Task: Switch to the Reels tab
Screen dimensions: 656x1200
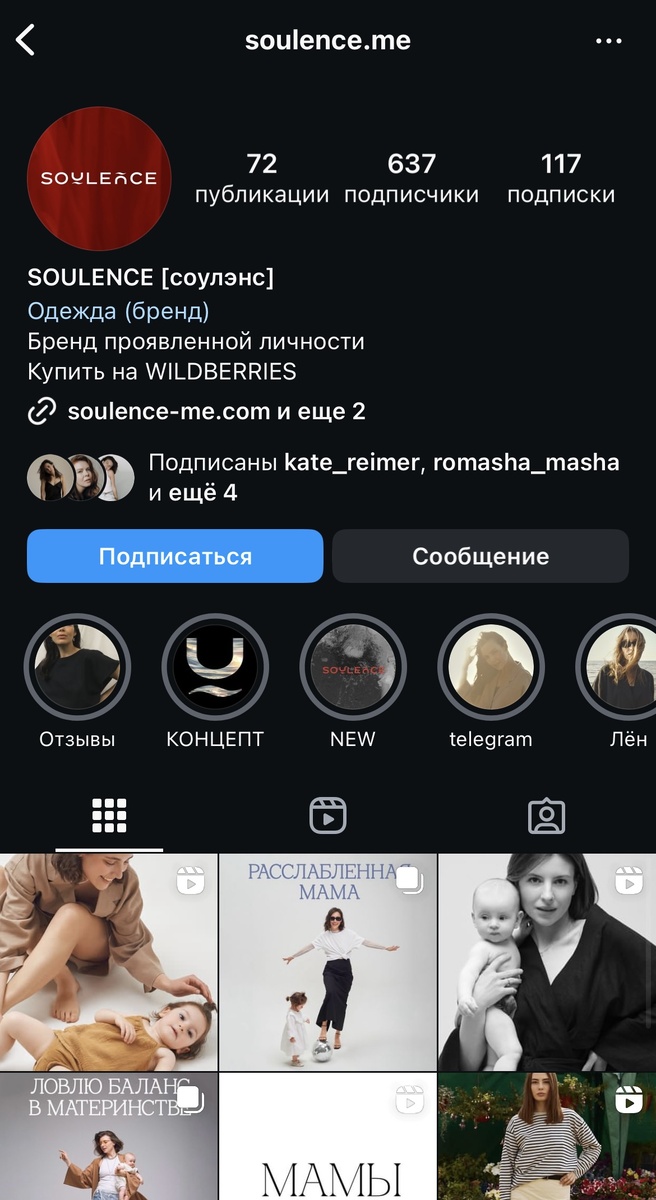Action: (x=328, y=816)
